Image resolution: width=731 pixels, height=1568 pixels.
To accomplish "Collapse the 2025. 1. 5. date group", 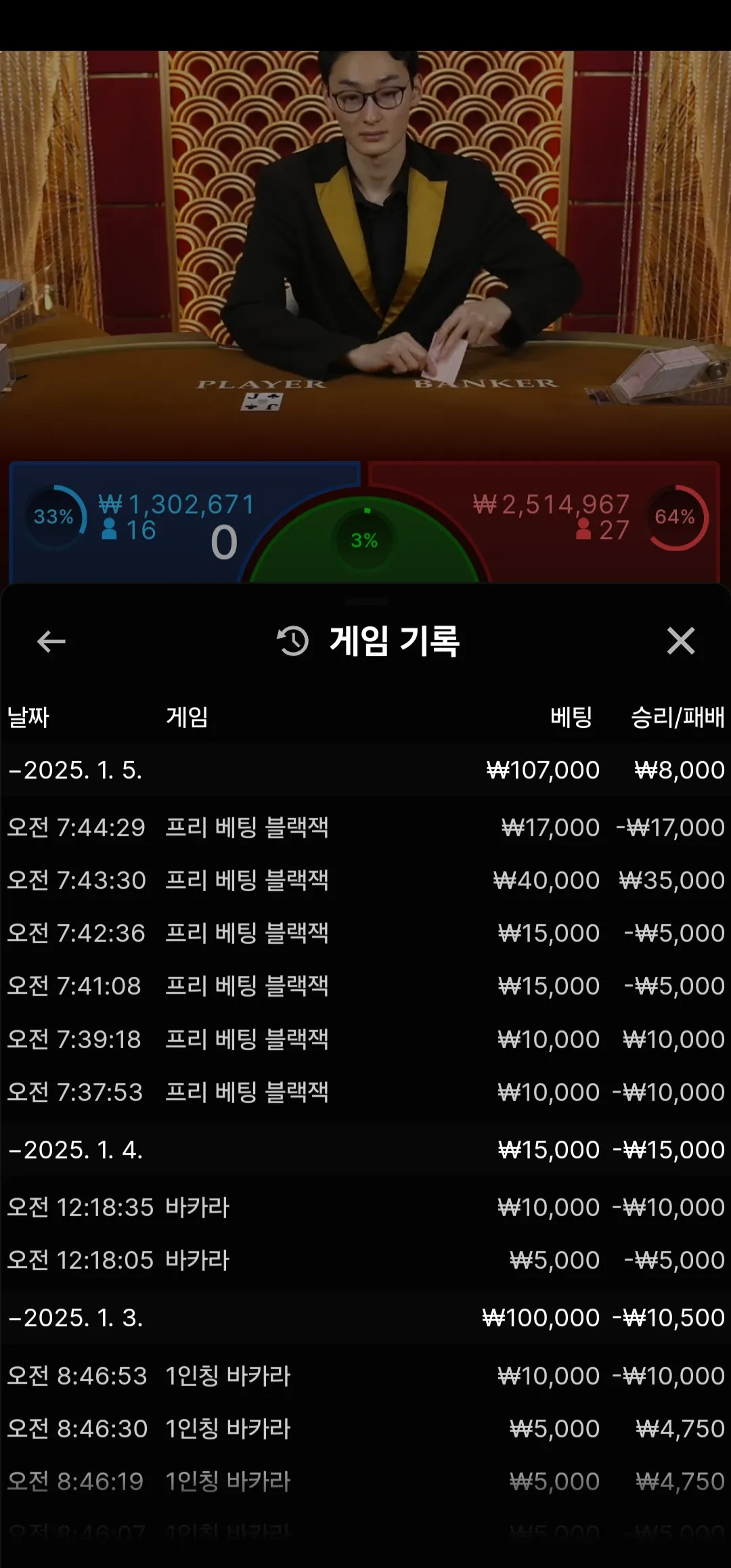I will pos(76,770).
